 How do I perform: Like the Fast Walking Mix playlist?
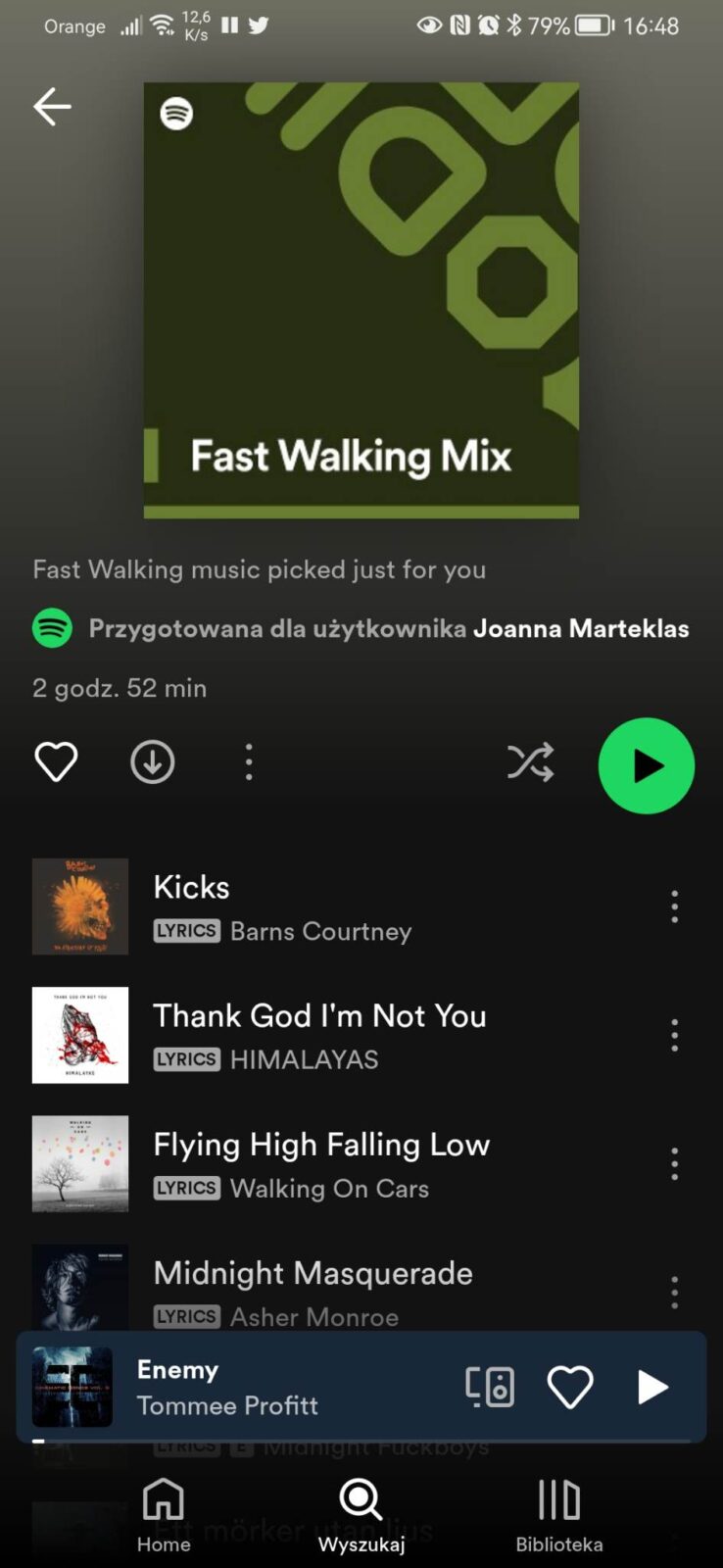[x=56, y=761]
